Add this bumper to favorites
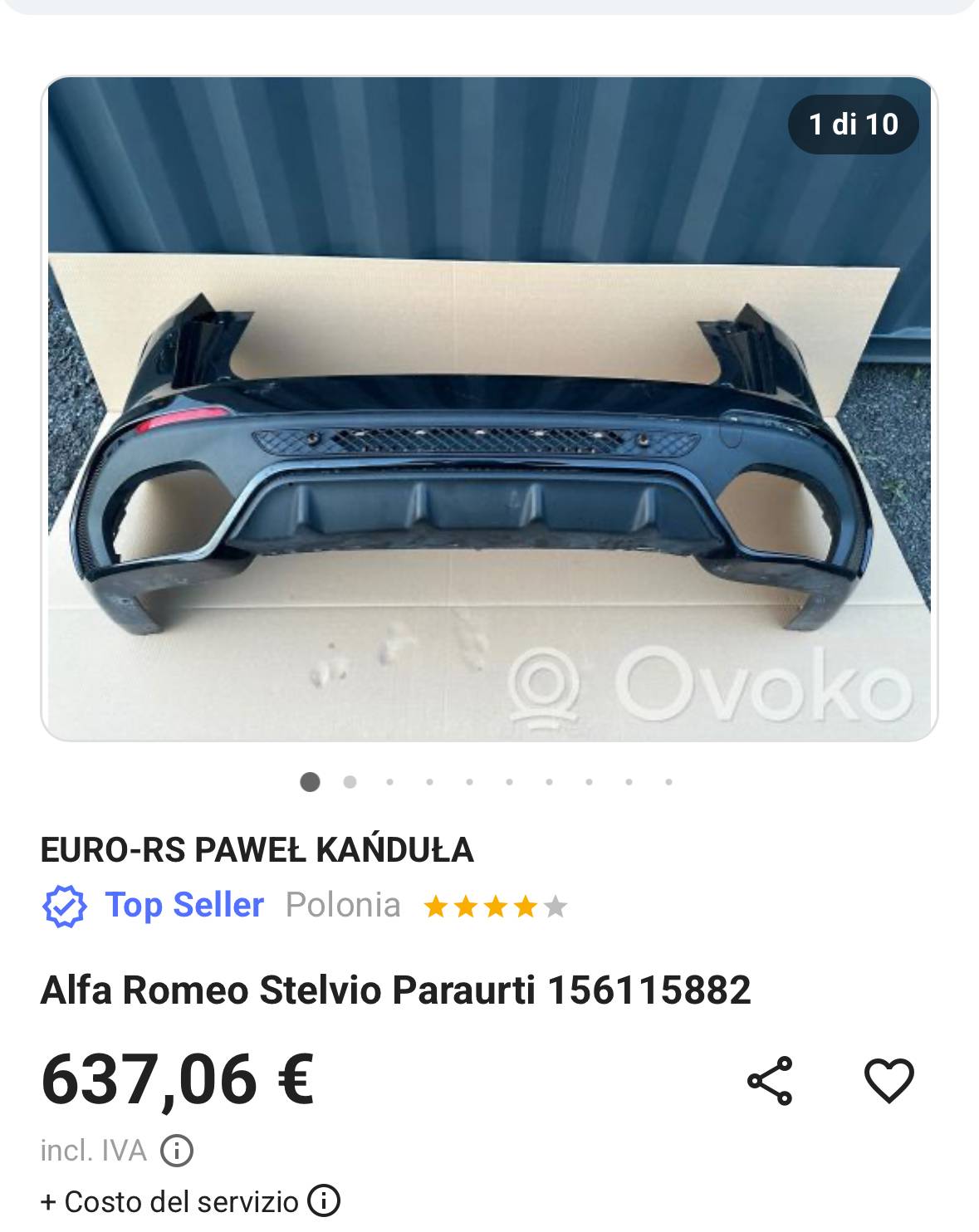Screen dimensions: 979x1232 [x=888, y=1081]
